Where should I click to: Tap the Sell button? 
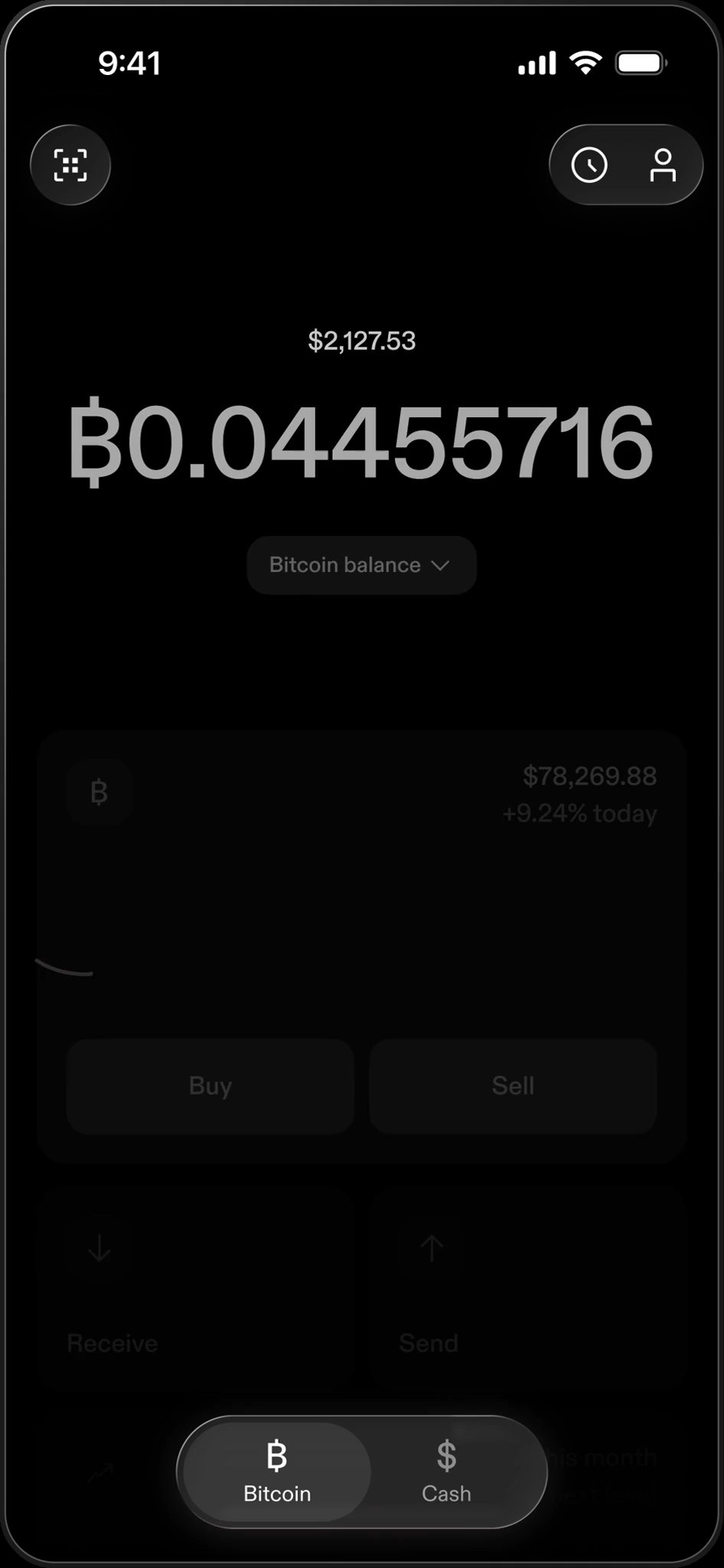click(513, 1086)
